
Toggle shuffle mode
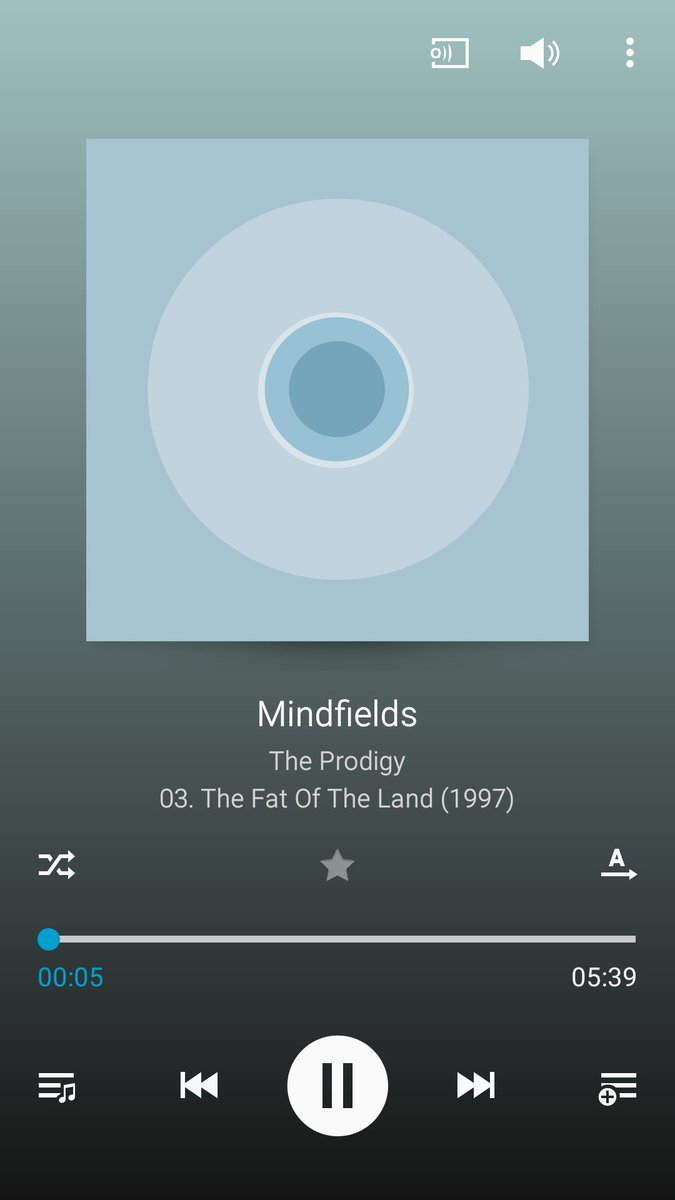tap(57, 864)
